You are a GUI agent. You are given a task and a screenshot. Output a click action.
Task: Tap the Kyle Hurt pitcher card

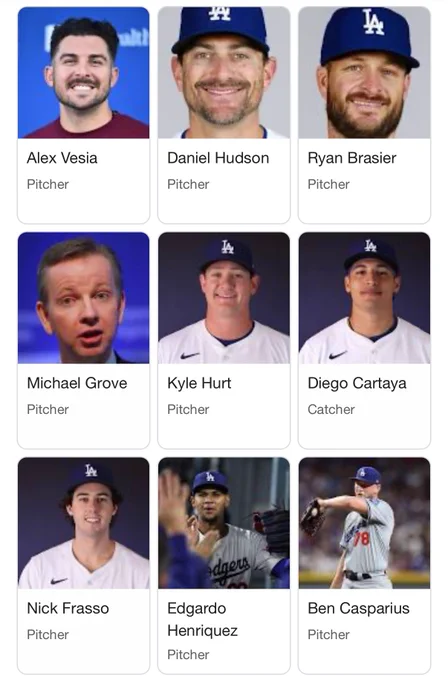coord(224,340)
